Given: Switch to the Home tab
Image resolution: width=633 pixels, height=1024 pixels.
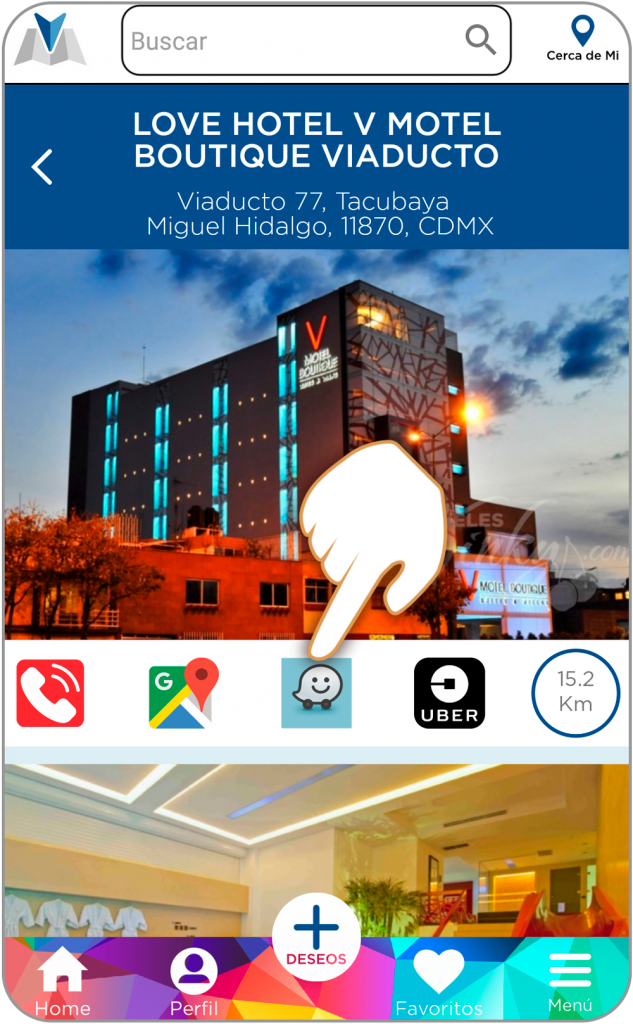Looking at the screenshot, I should pyautogui.click(x=63, y=982).
